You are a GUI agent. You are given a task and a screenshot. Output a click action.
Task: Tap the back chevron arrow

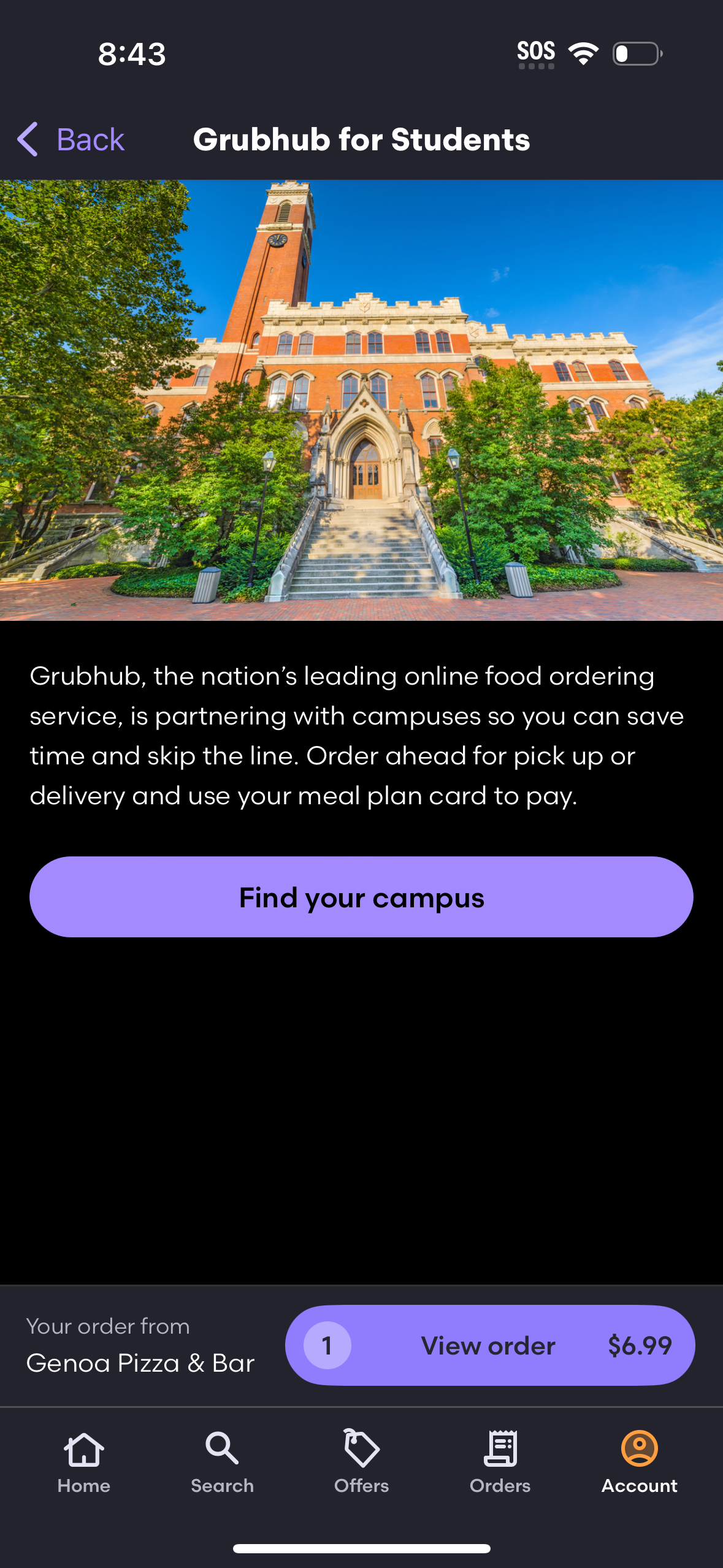28,139
